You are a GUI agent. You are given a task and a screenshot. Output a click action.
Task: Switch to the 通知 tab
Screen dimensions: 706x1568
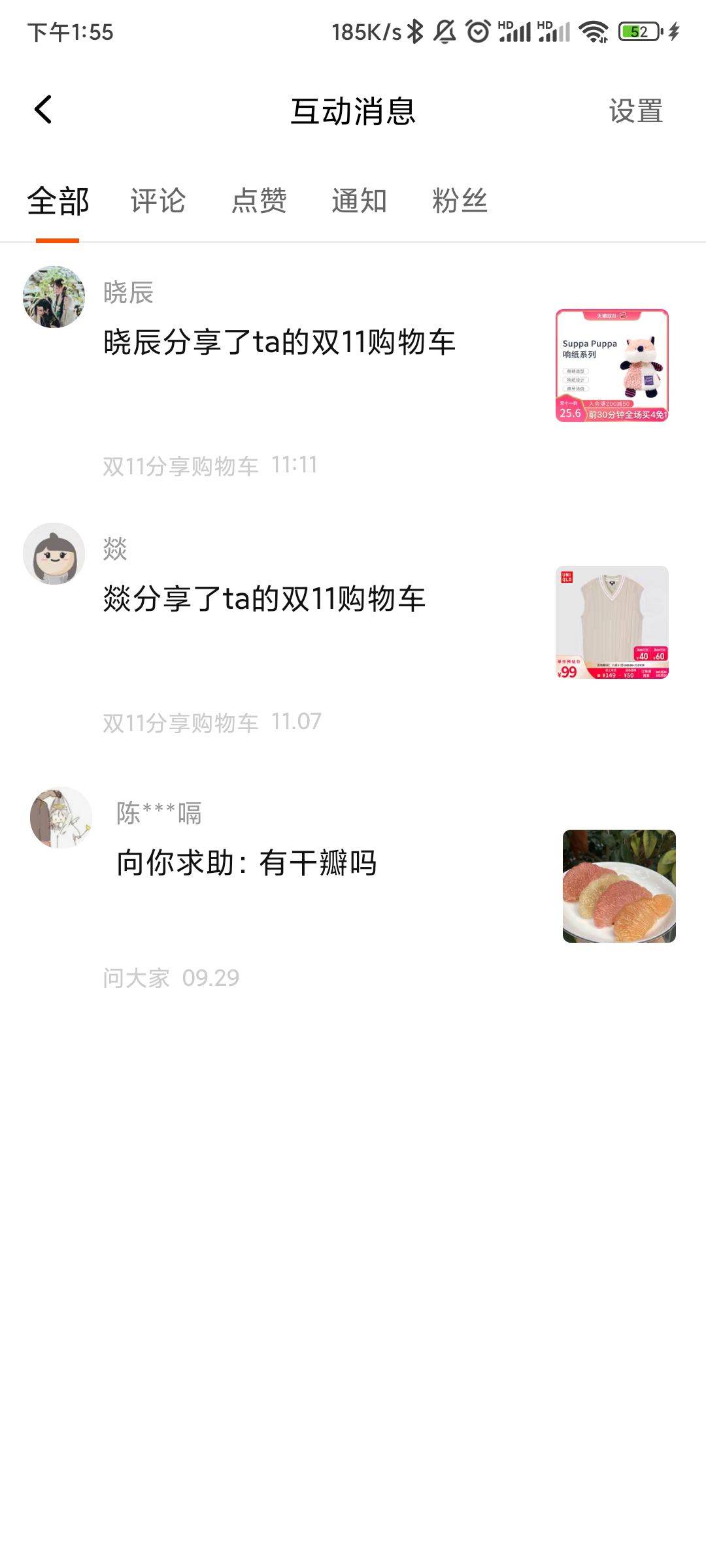pyautogui.click(x=359, y=201)
